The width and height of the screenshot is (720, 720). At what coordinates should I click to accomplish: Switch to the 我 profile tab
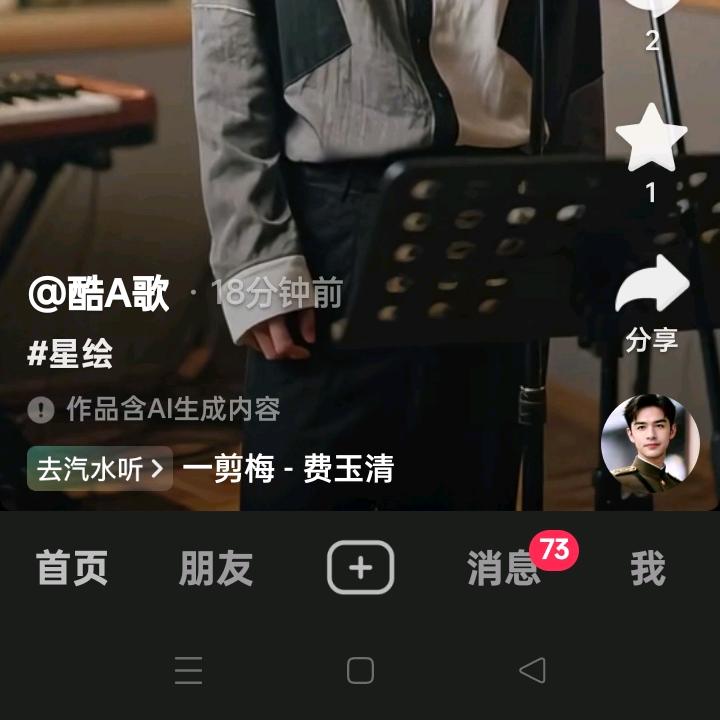(648, 569)
